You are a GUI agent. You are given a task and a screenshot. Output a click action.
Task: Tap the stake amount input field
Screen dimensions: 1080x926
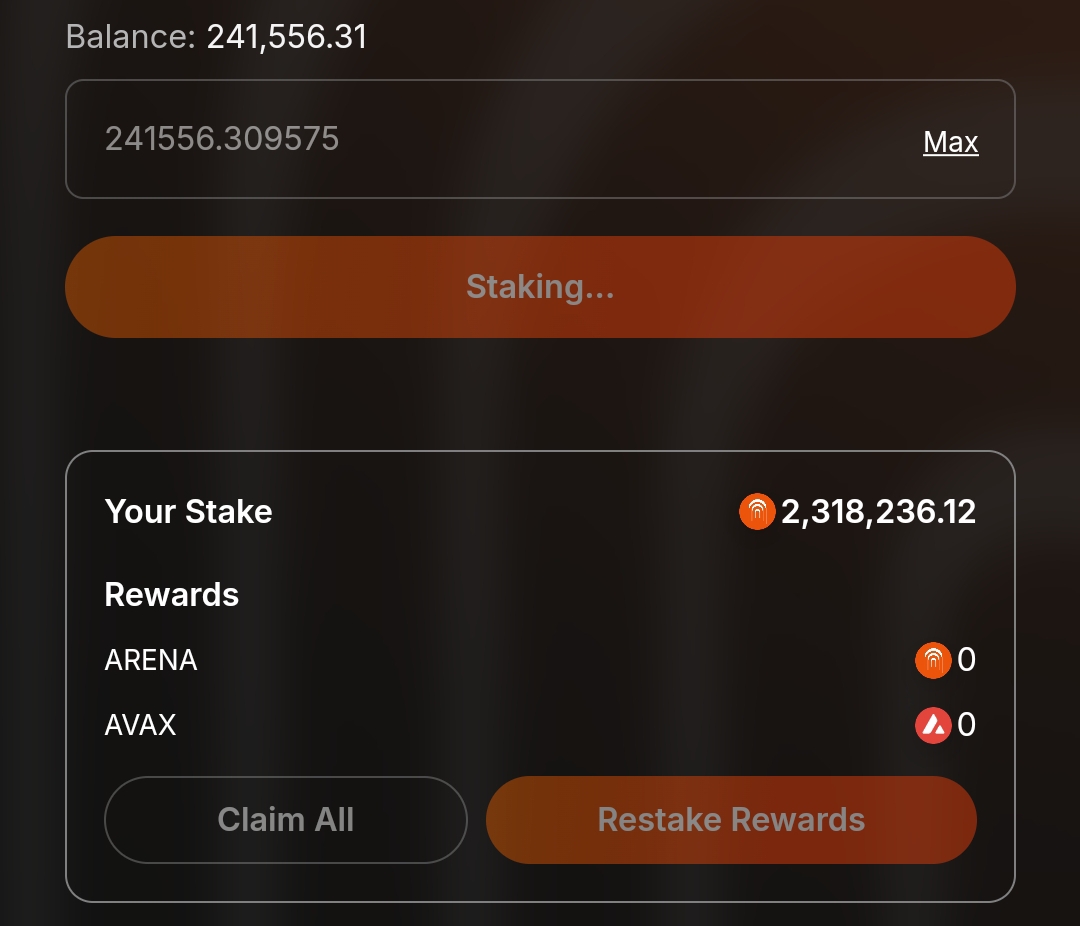point(480,139)
